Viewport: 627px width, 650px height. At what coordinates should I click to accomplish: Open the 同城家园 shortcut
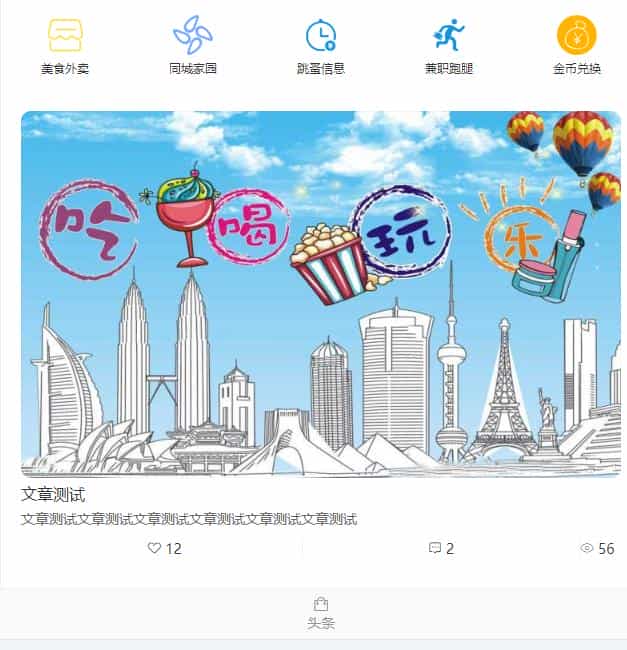pyautogui.click(x=193, y=45)
